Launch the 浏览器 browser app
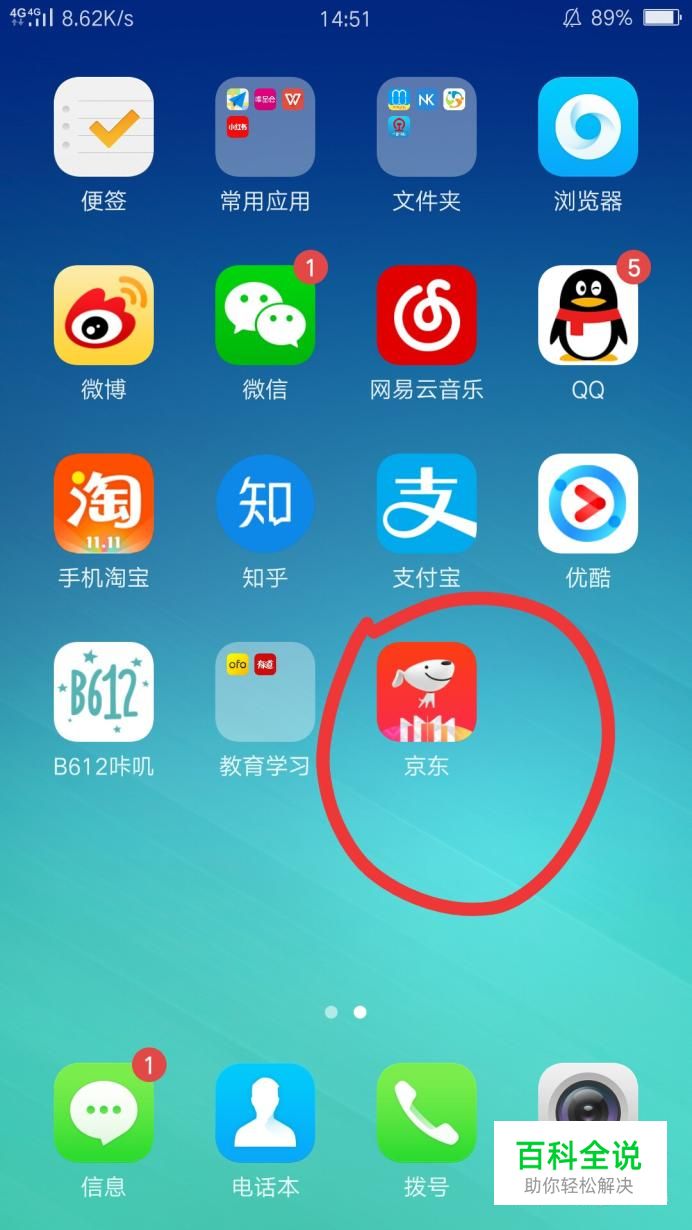 point(588,127)
